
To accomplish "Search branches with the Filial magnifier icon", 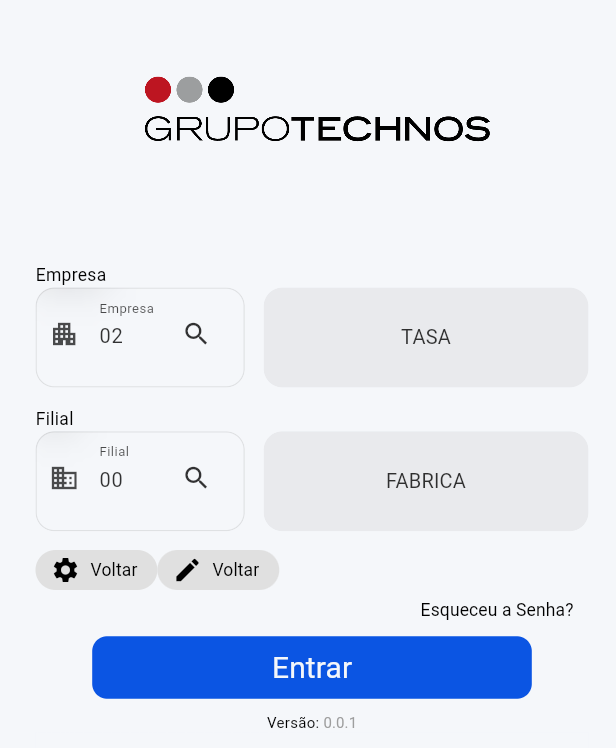I will (197, 478).
